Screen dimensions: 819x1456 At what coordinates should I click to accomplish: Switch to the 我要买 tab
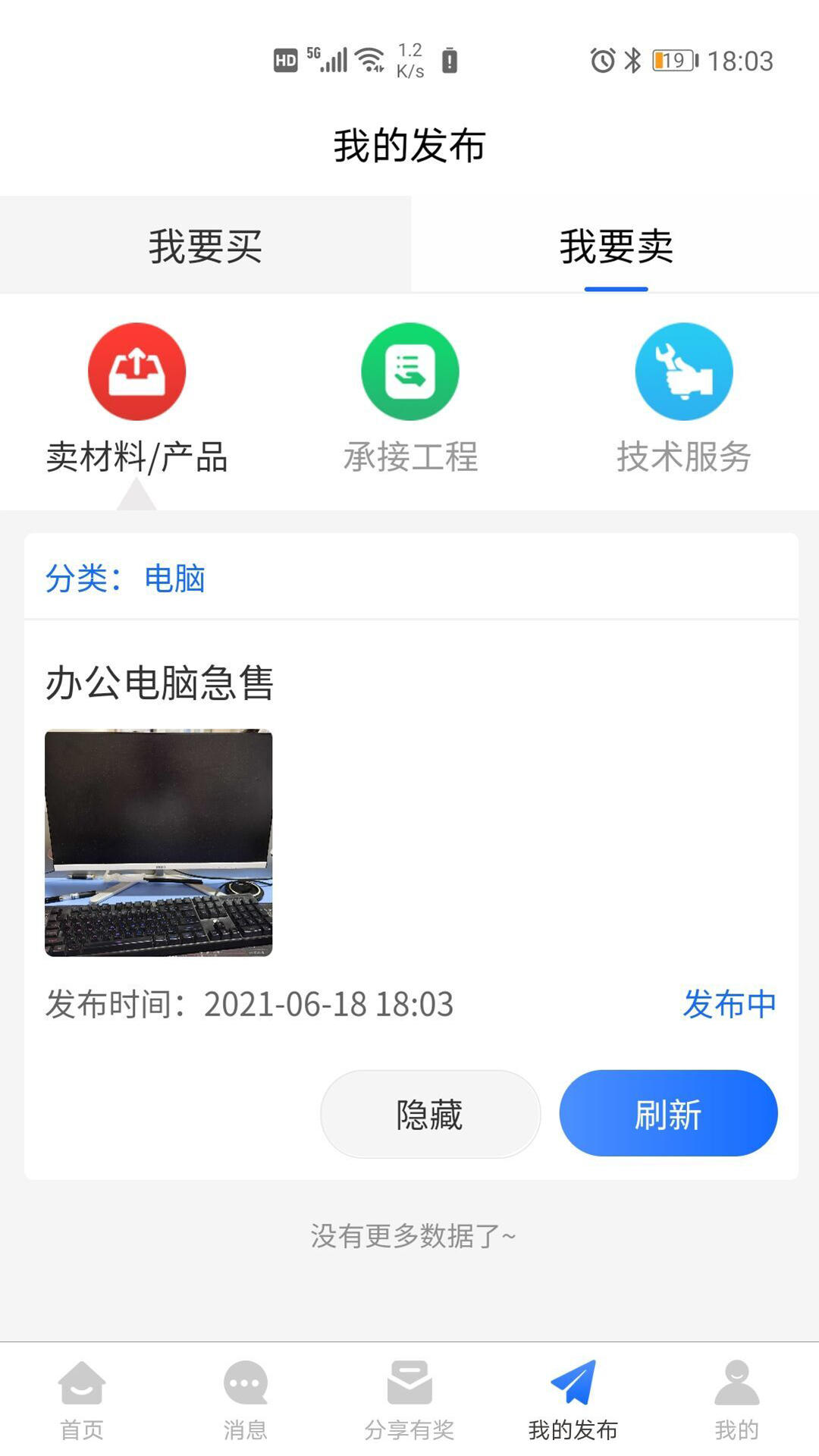pyautogui.click(x=206, y=244)
